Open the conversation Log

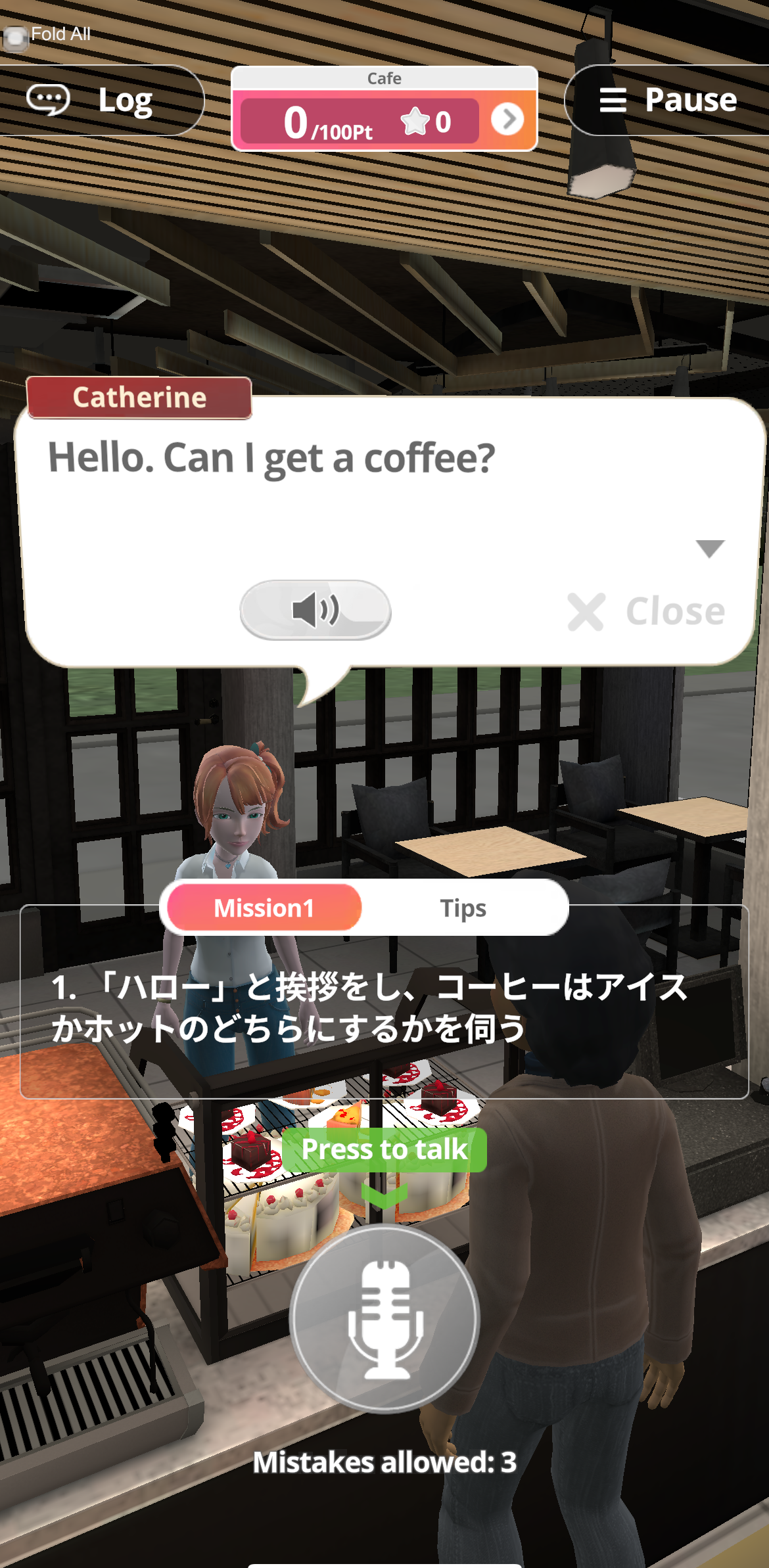point(99,101)
